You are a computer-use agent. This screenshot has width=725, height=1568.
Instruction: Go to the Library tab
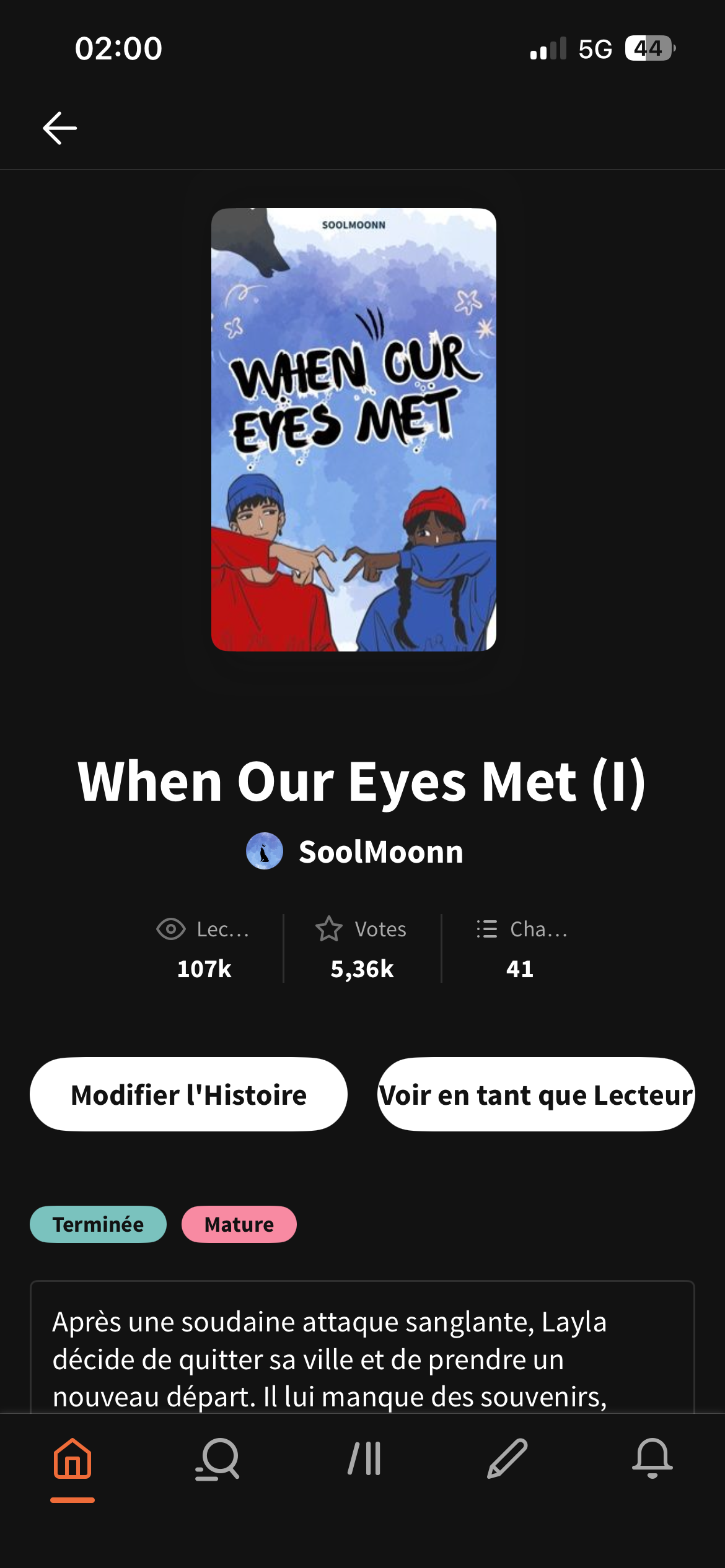[x=364, y=1459]
